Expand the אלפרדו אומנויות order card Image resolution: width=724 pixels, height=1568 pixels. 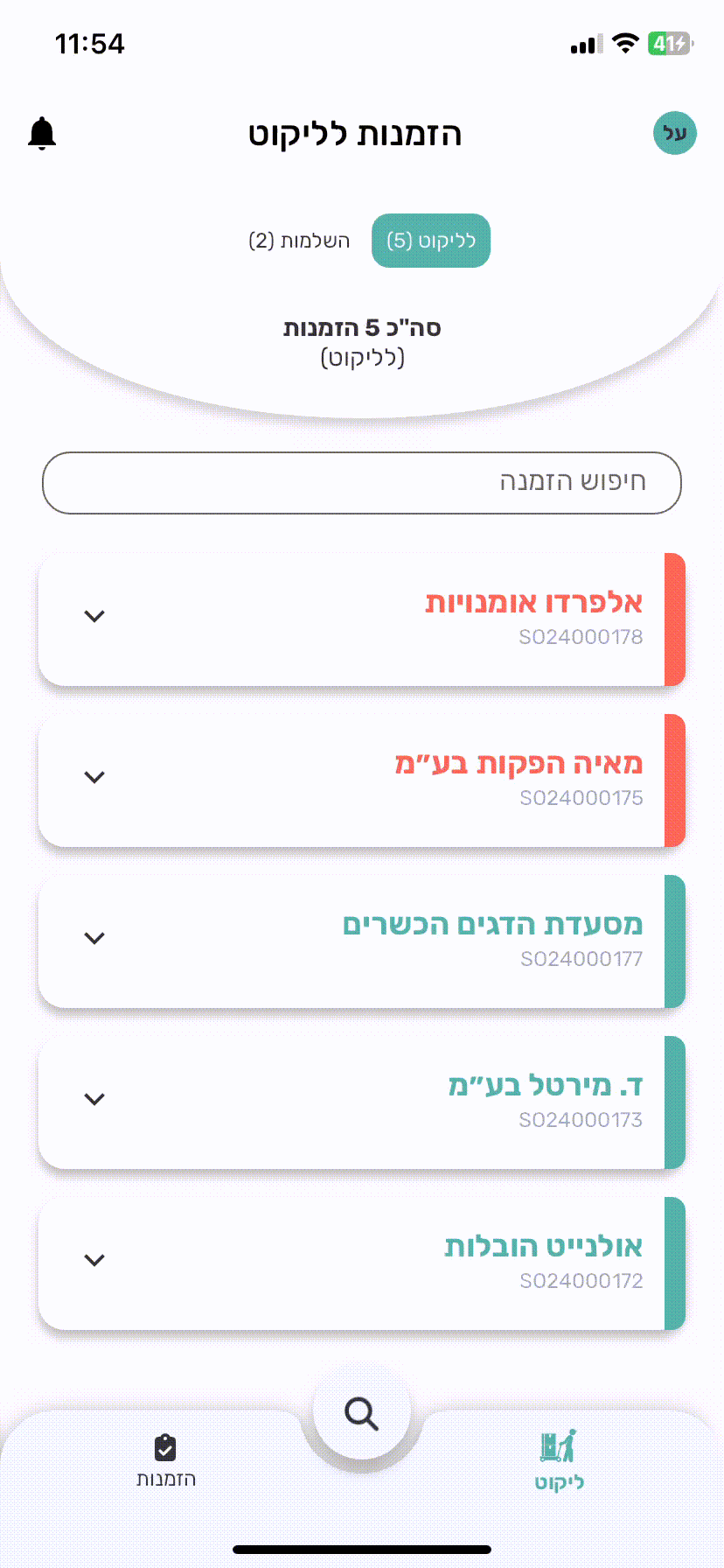(x=94, y=615)
